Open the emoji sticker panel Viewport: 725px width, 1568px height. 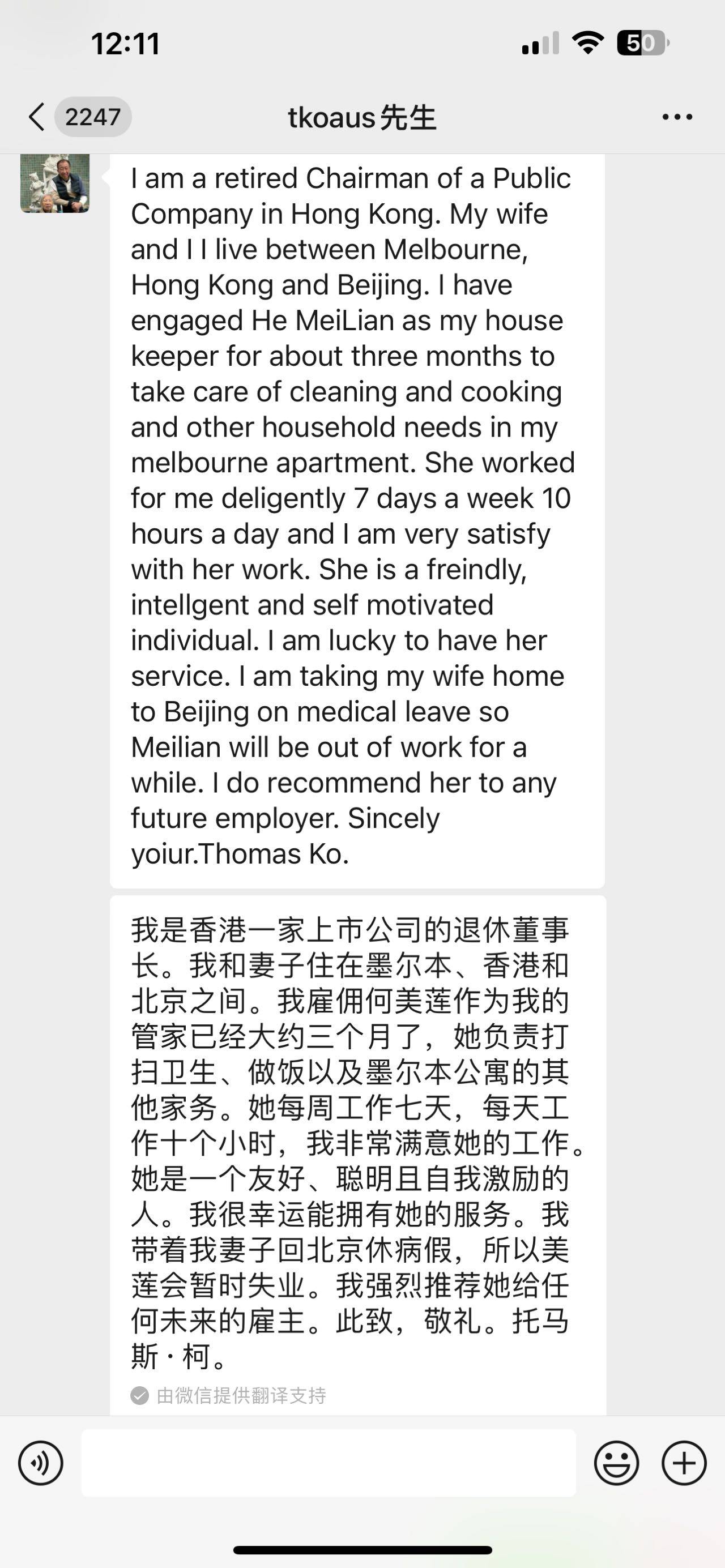[x=617, y=1463]
